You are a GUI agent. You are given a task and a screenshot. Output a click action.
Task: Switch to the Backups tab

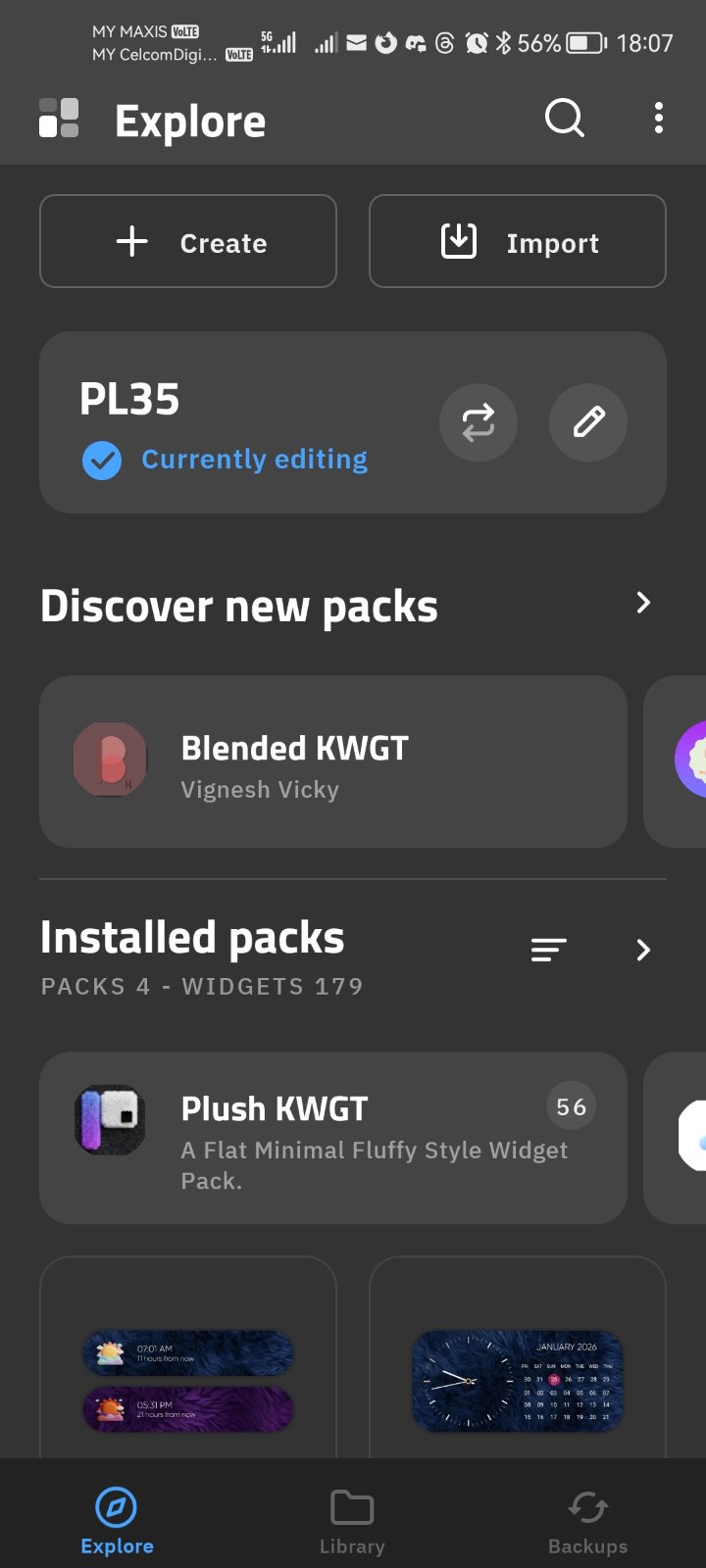click(x=587, y=1521)
